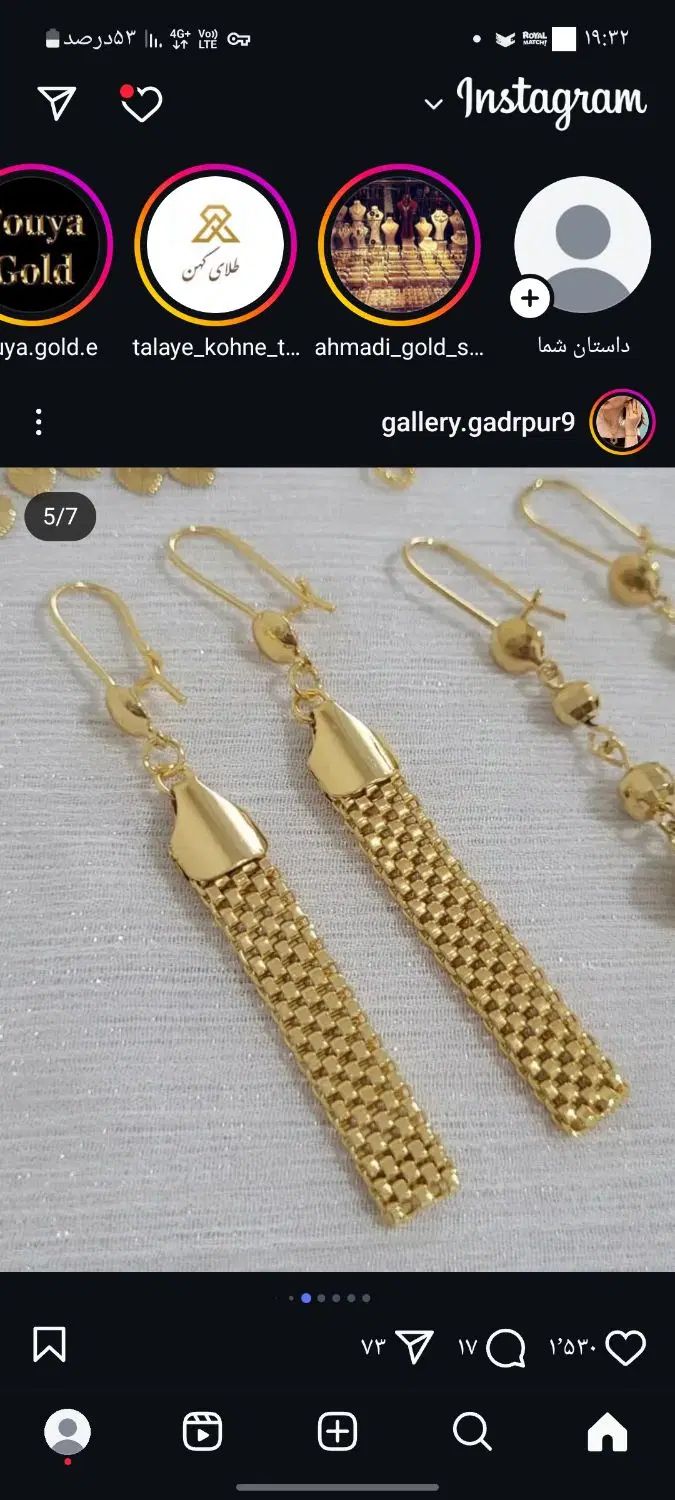
Task: Tap gallery.gadrpur9 avatar to view story
Action: (x=622, y=423)
